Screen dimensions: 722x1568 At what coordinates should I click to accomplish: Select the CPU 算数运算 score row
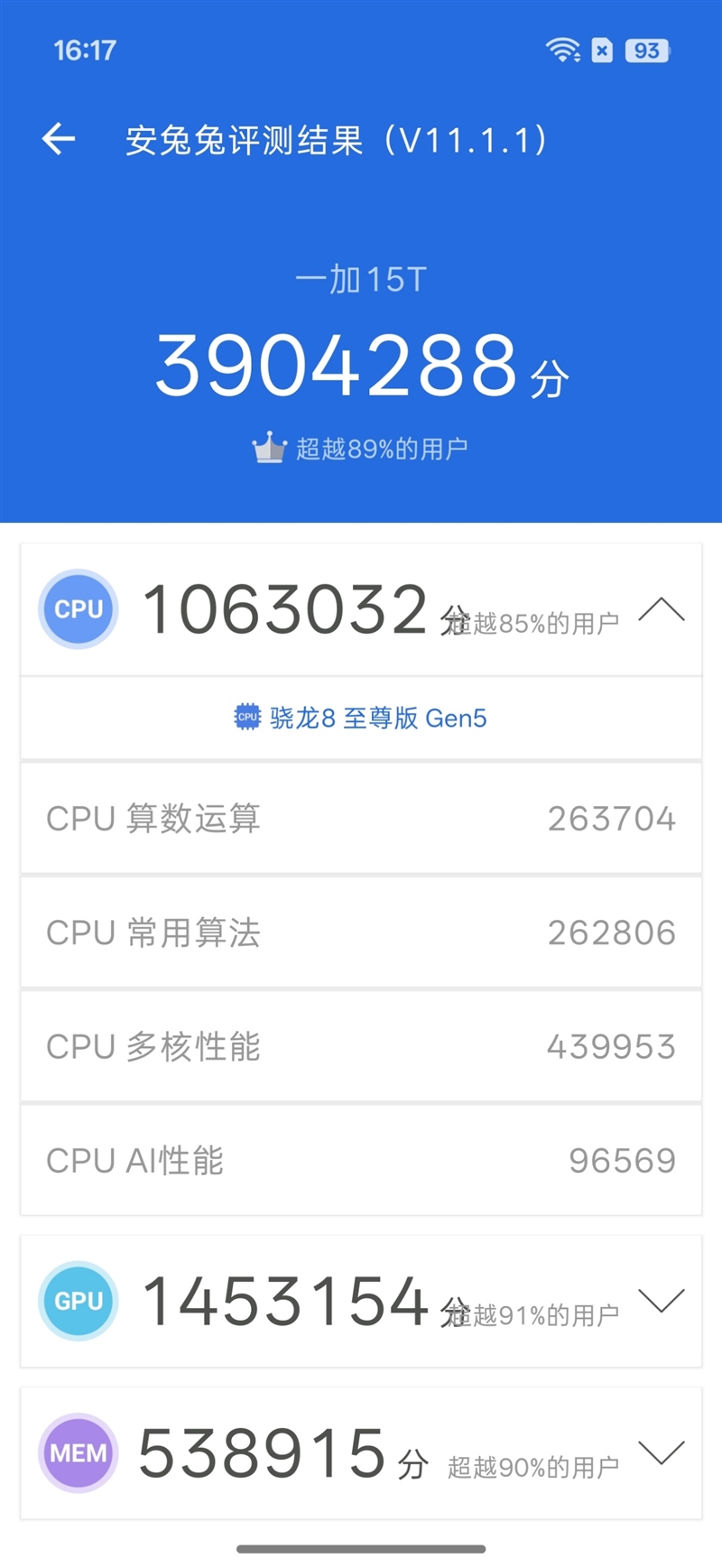tap(361, 819)
